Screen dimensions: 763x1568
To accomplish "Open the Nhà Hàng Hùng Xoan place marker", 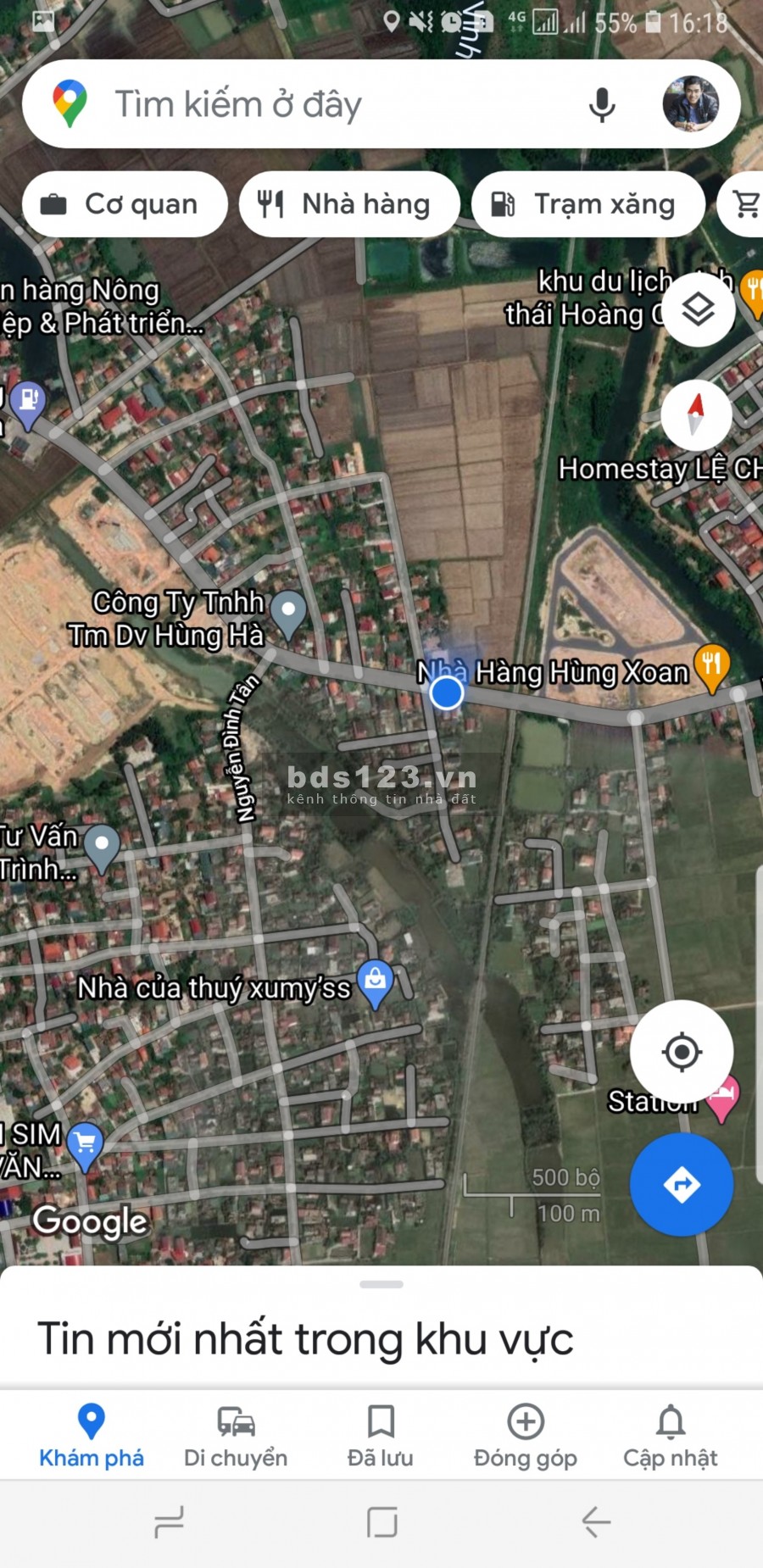I will click(711, 665).
